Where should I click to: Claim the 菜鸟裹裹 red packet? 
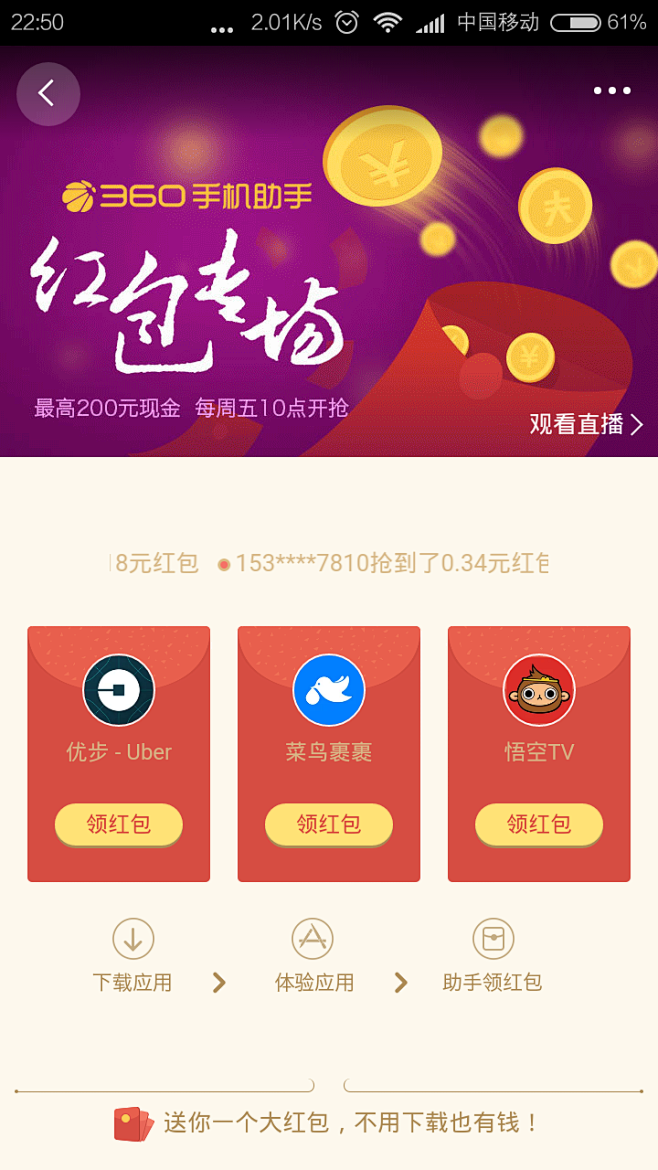pos(328,824)
